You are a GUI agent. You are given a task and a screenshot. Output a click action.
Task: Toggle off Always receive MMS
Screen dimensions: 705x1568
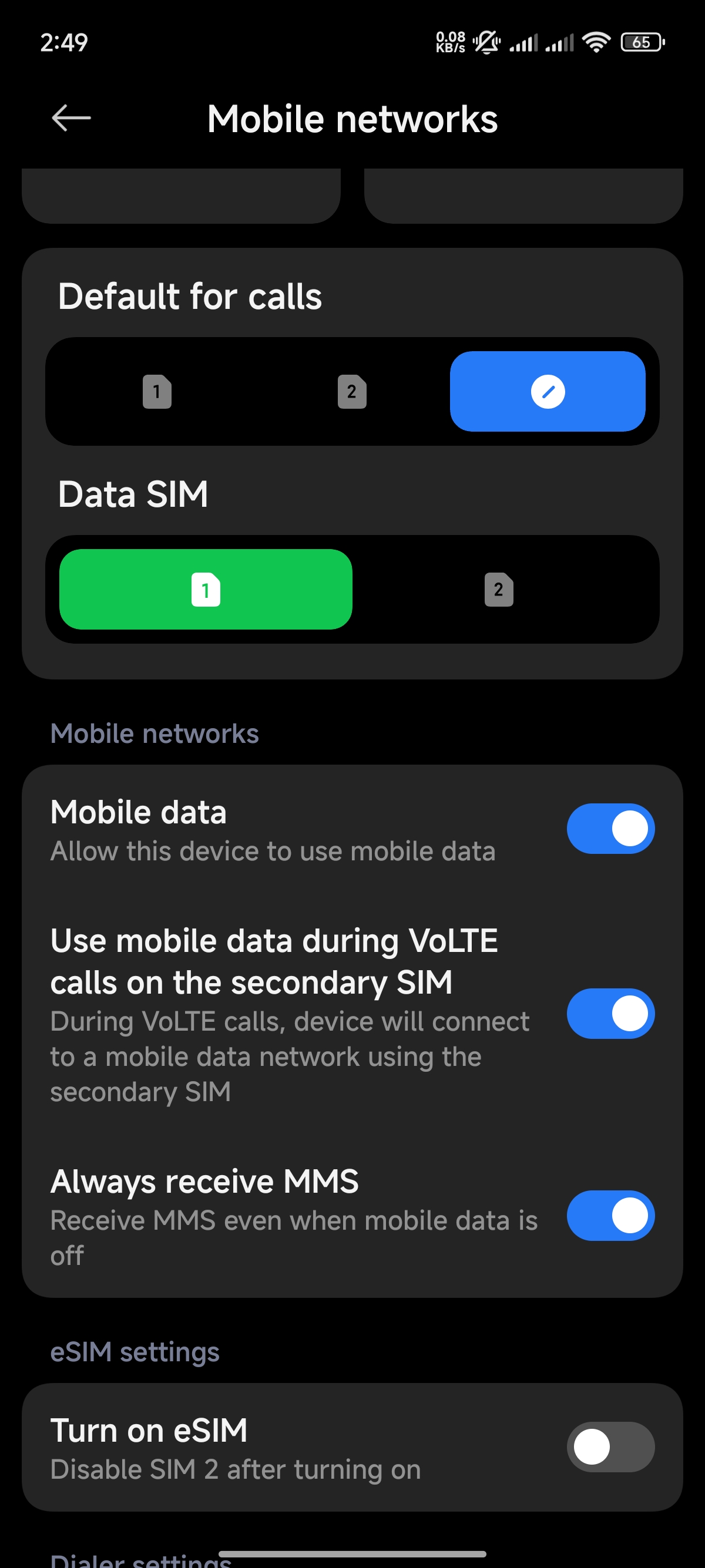pyautogui.click(x=610, y=1216)
